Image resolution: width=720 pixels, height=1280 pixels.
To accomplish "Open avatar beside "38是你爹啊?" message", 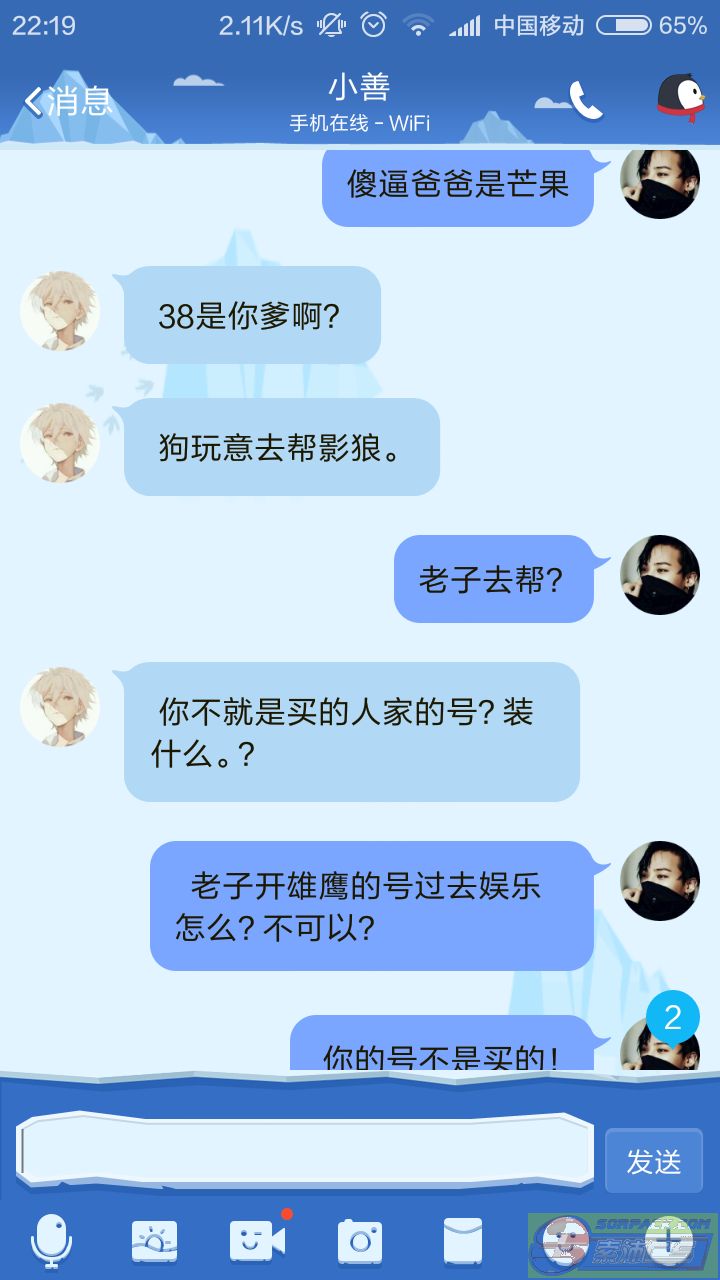I will point(60,310).
